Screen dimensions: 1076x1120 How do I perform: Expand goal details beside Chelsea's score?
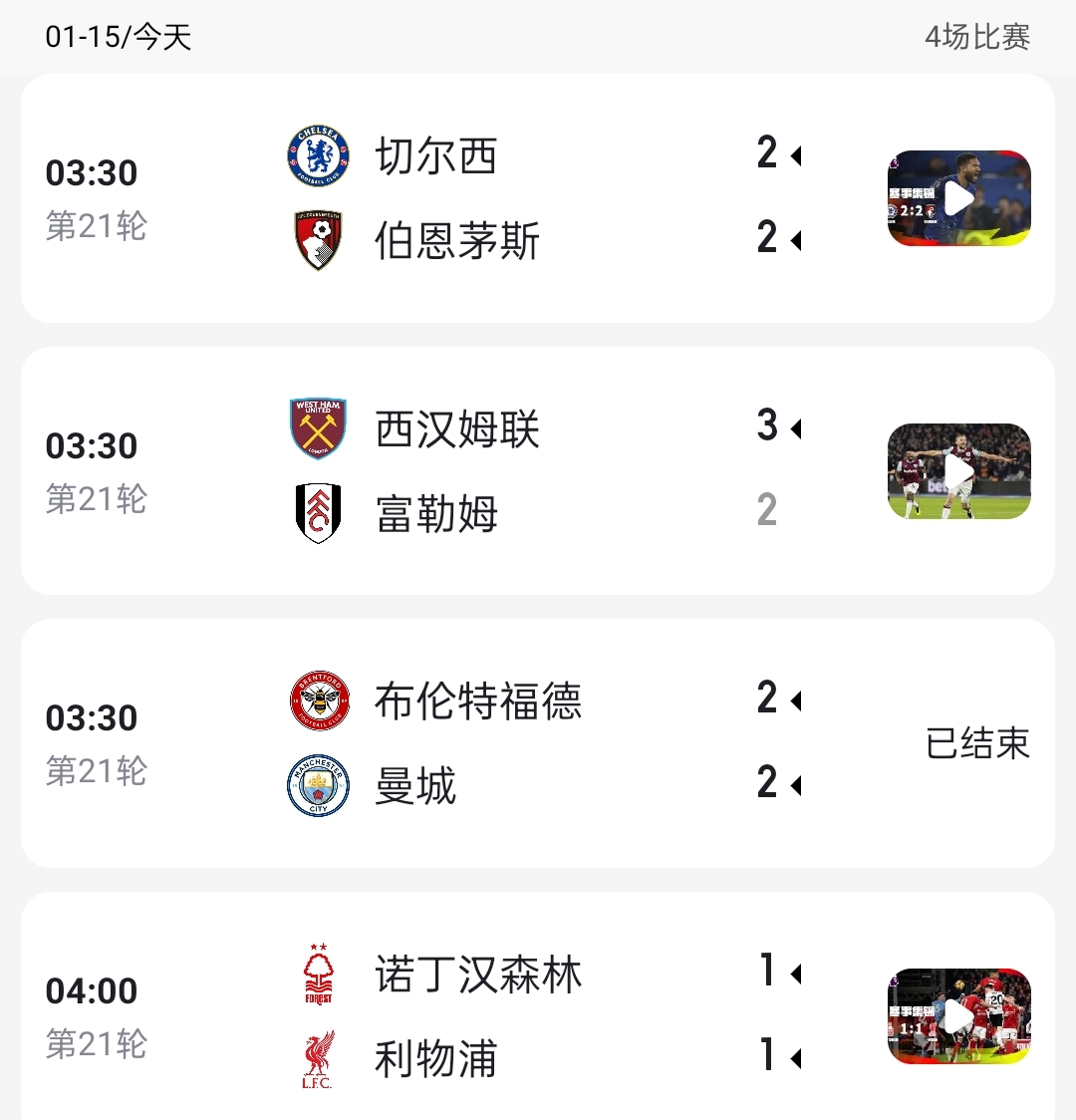[x=797, y=155]
